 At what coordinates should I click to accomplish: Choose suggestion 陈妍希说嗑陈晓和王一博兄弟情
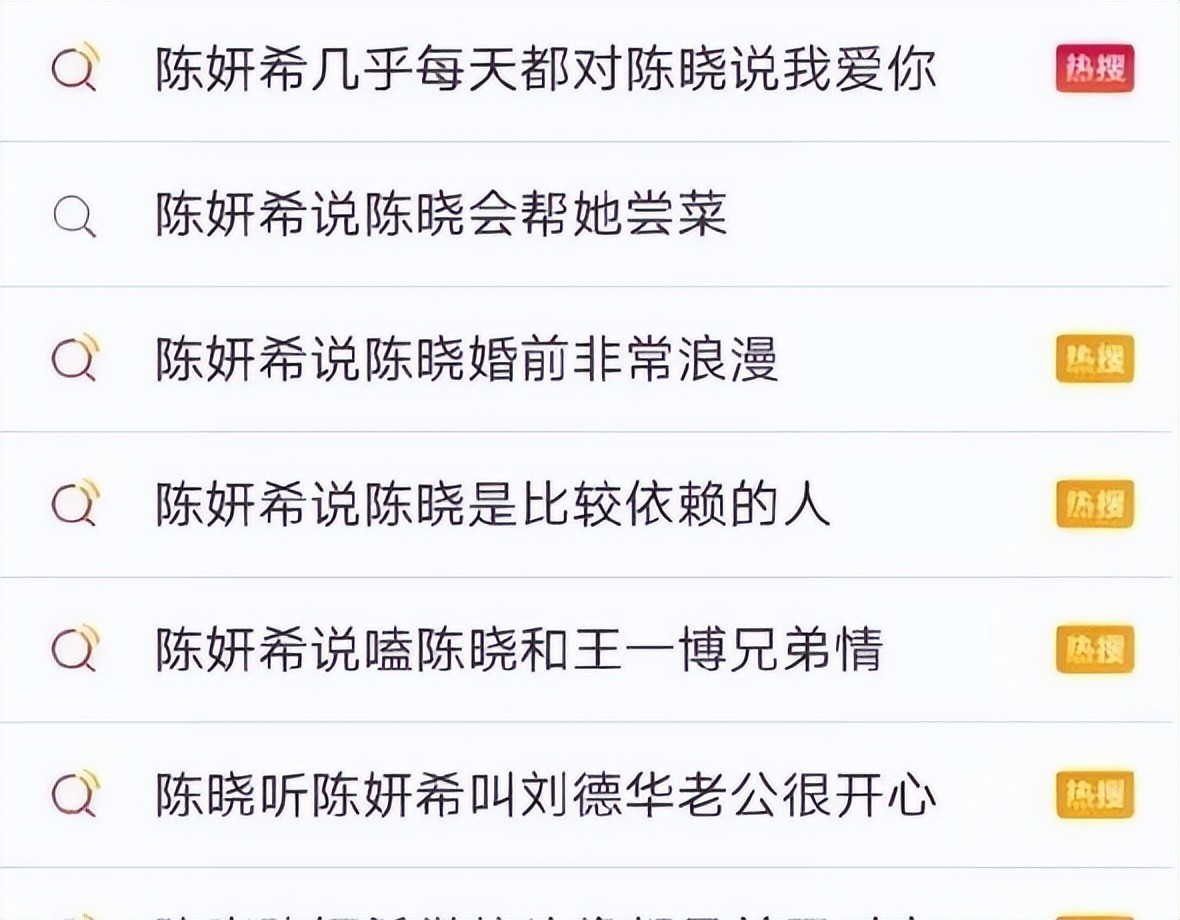(519, 650)
